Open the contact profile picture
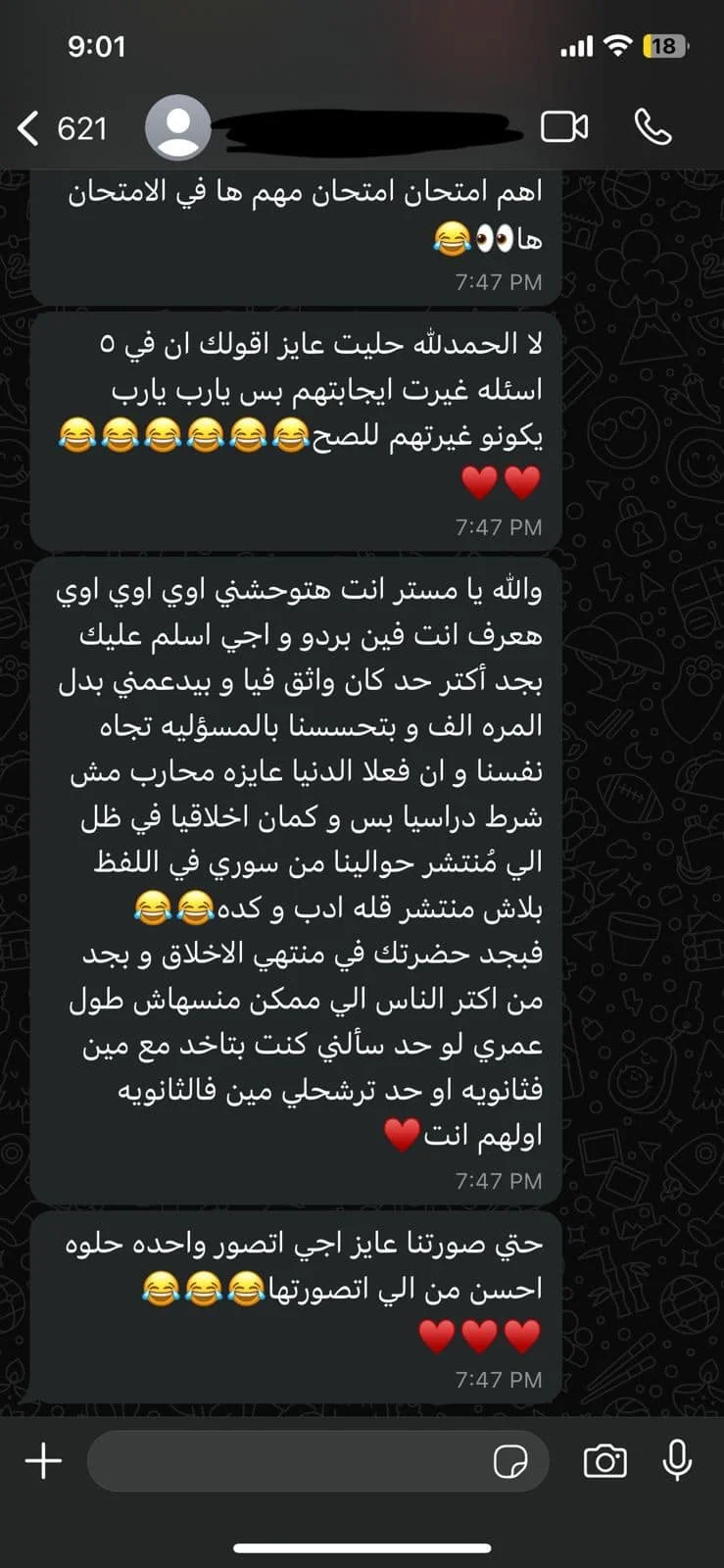724x1568 pixels. [178, 127]
